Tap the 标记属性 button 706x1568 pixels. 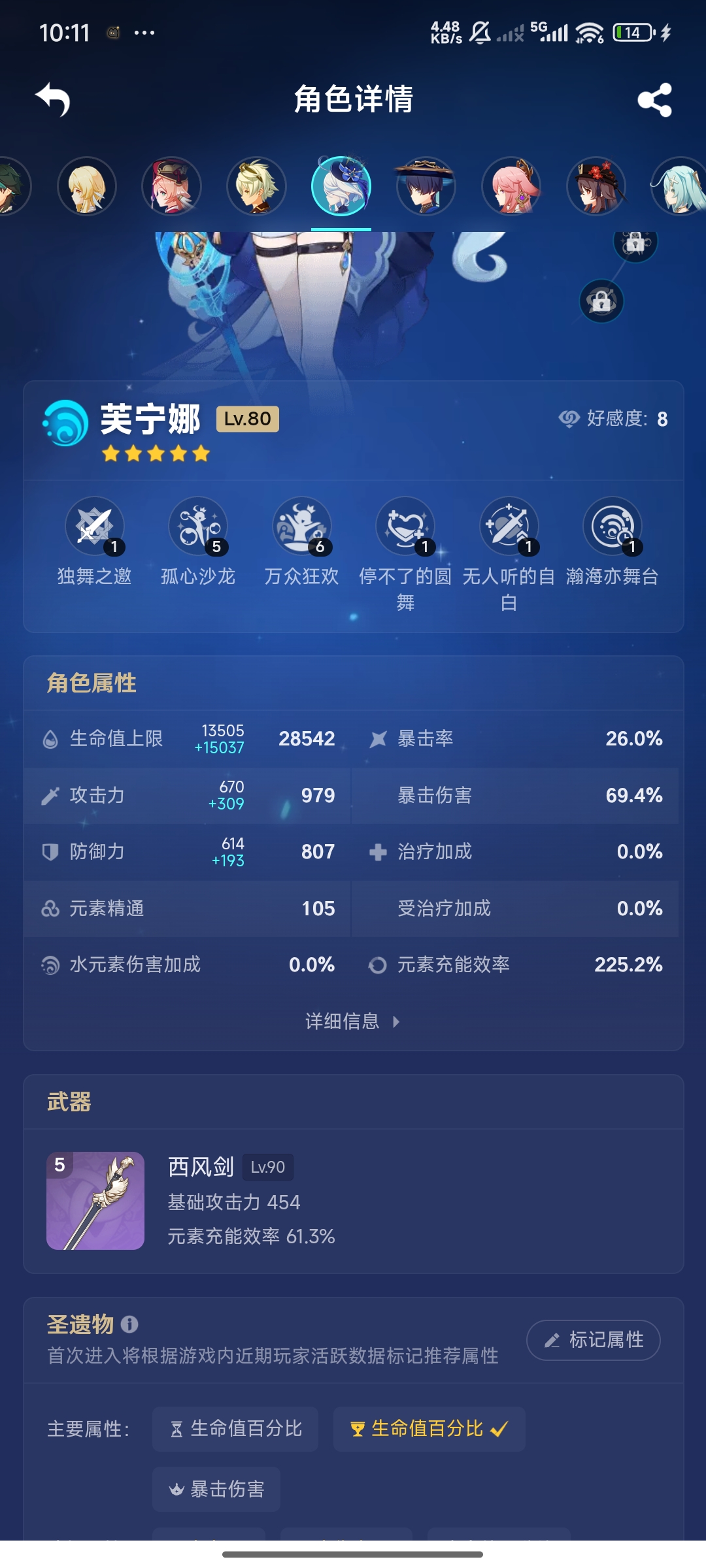pyautogui.click(x=594, y=1340)
